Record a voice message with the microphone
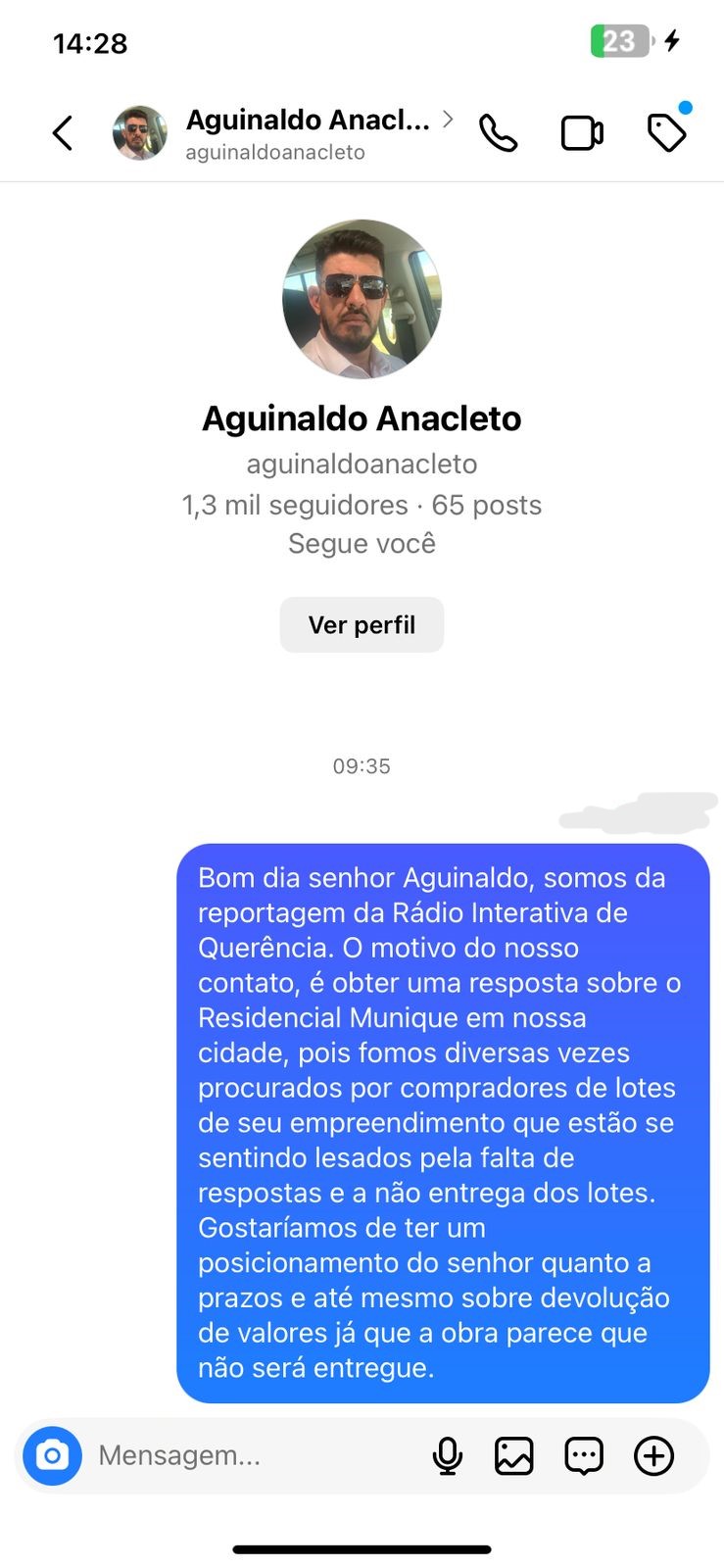Screen dimensions: 724x1568 448,1455
